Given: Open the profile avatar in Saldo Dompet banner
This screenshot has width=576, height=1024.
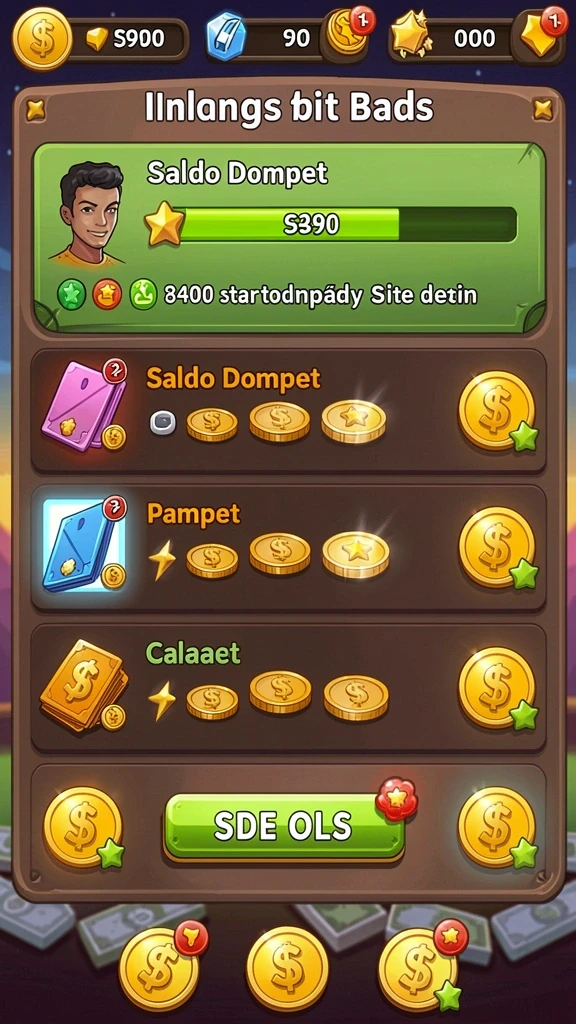Looking at the screenshot, I should [91, 213].
